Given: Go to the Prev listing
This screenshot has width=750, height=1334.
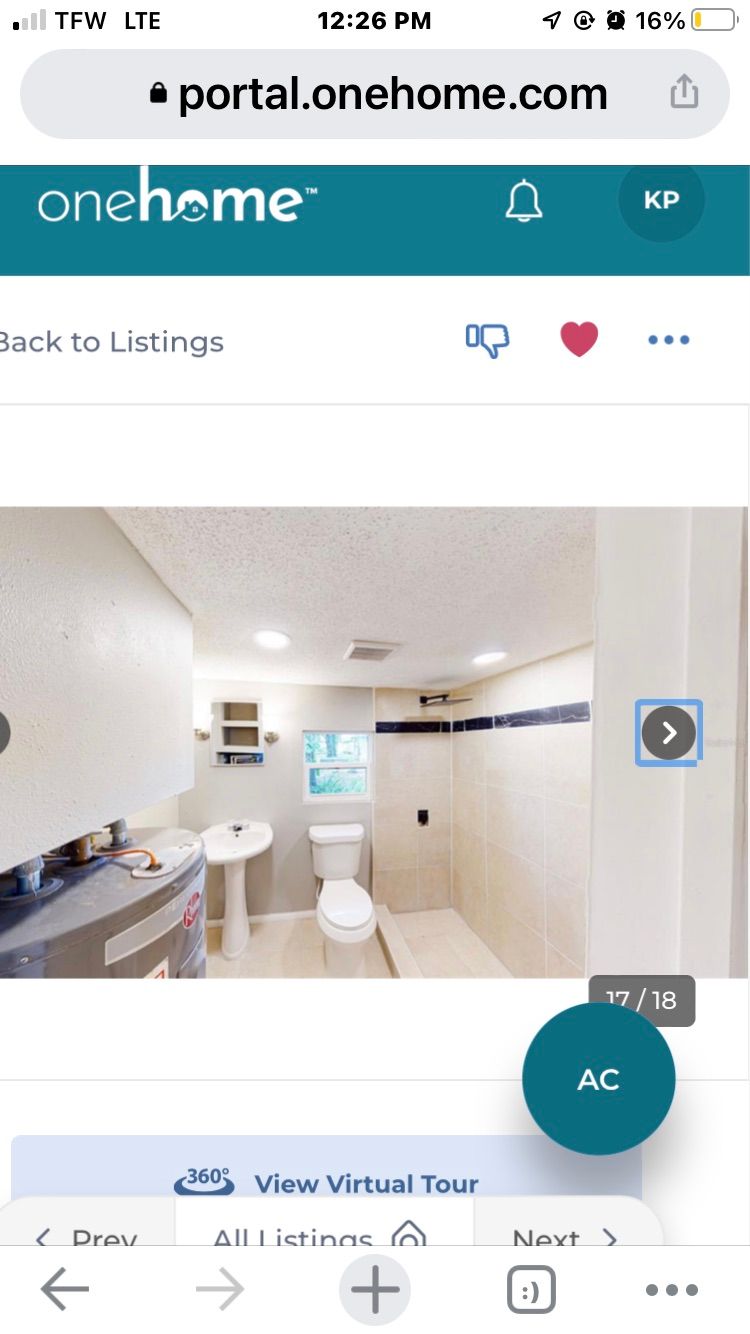Looking at the screenshot, I should pos(88,1236).
